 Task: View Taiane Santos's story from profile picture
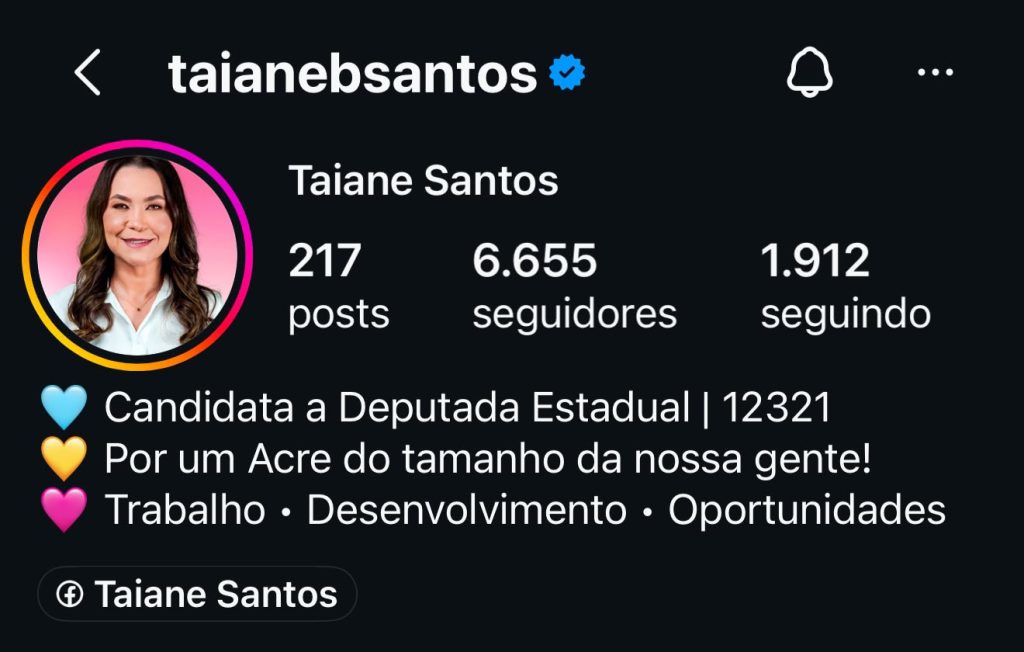click(137, 255)
